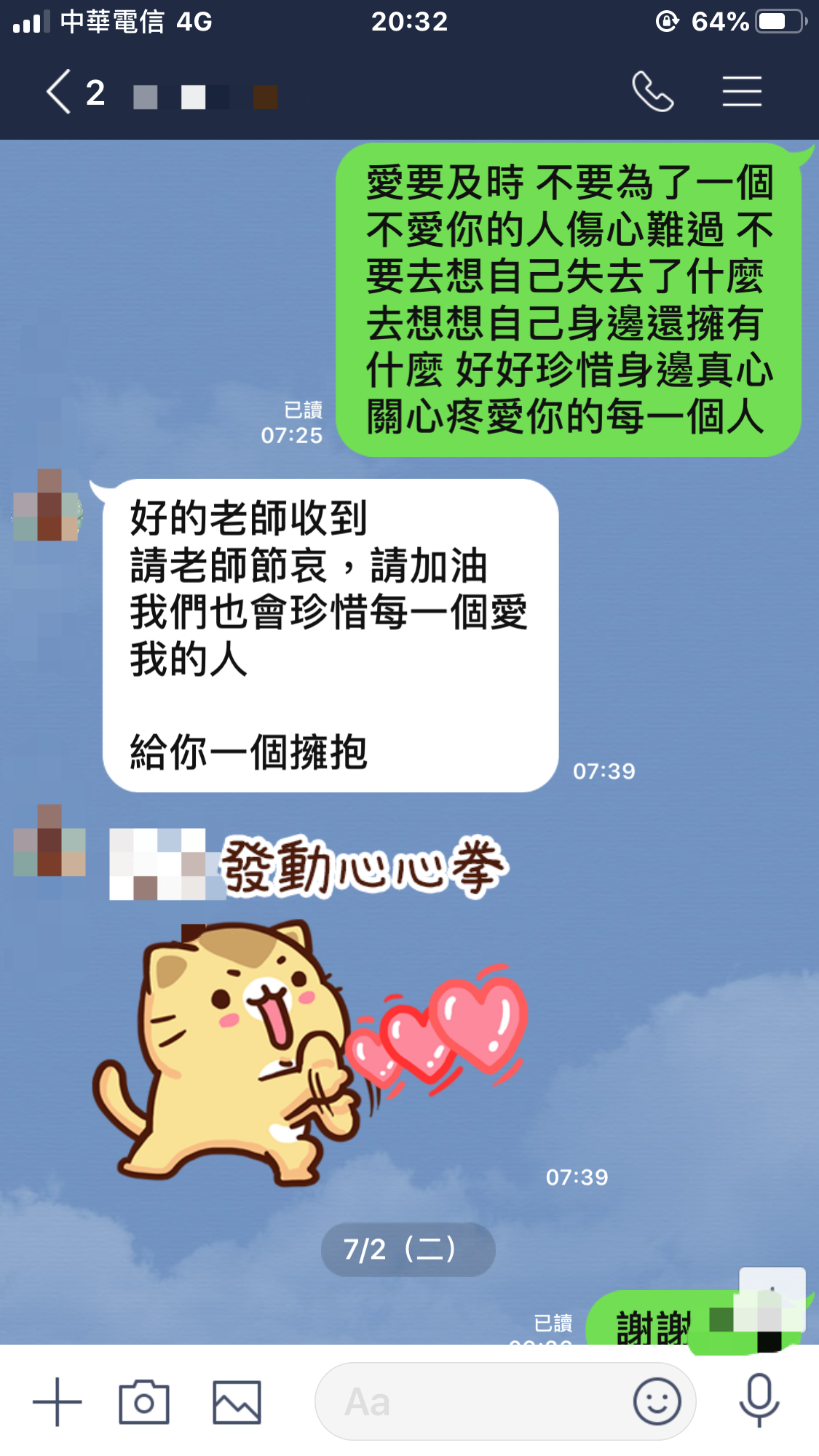Start a voice call
819x1456 pixels.
[x=652, y=92]
